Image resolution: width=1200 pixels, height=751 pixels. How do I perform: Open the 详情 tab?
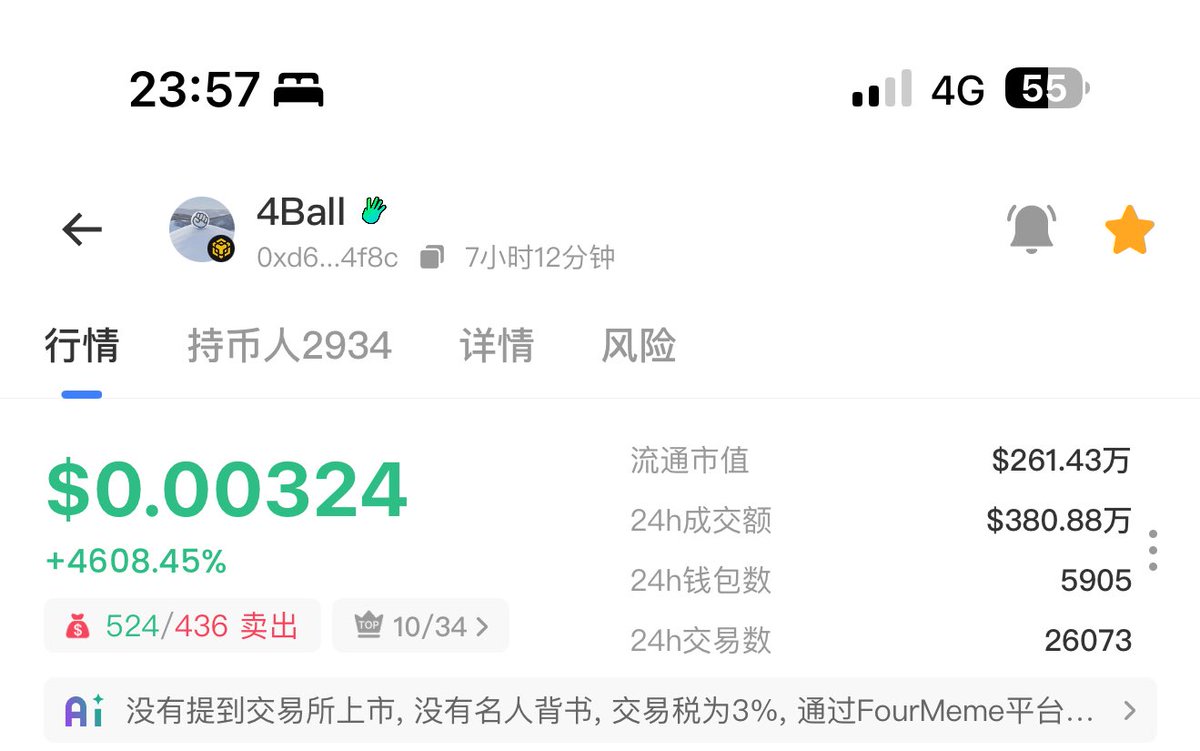tap(496, 347)
